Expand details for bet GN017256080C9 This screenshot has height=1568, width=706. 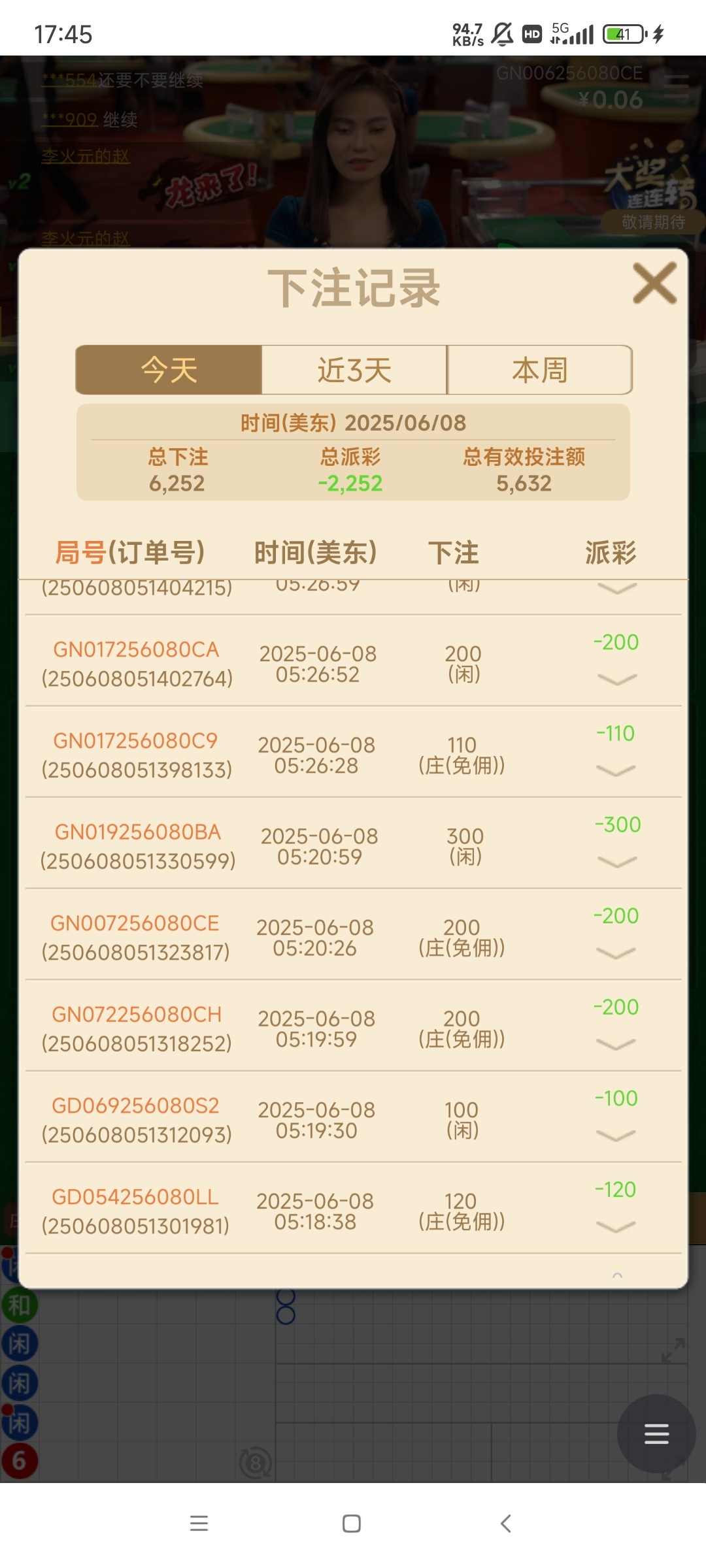tap(616, 771)
